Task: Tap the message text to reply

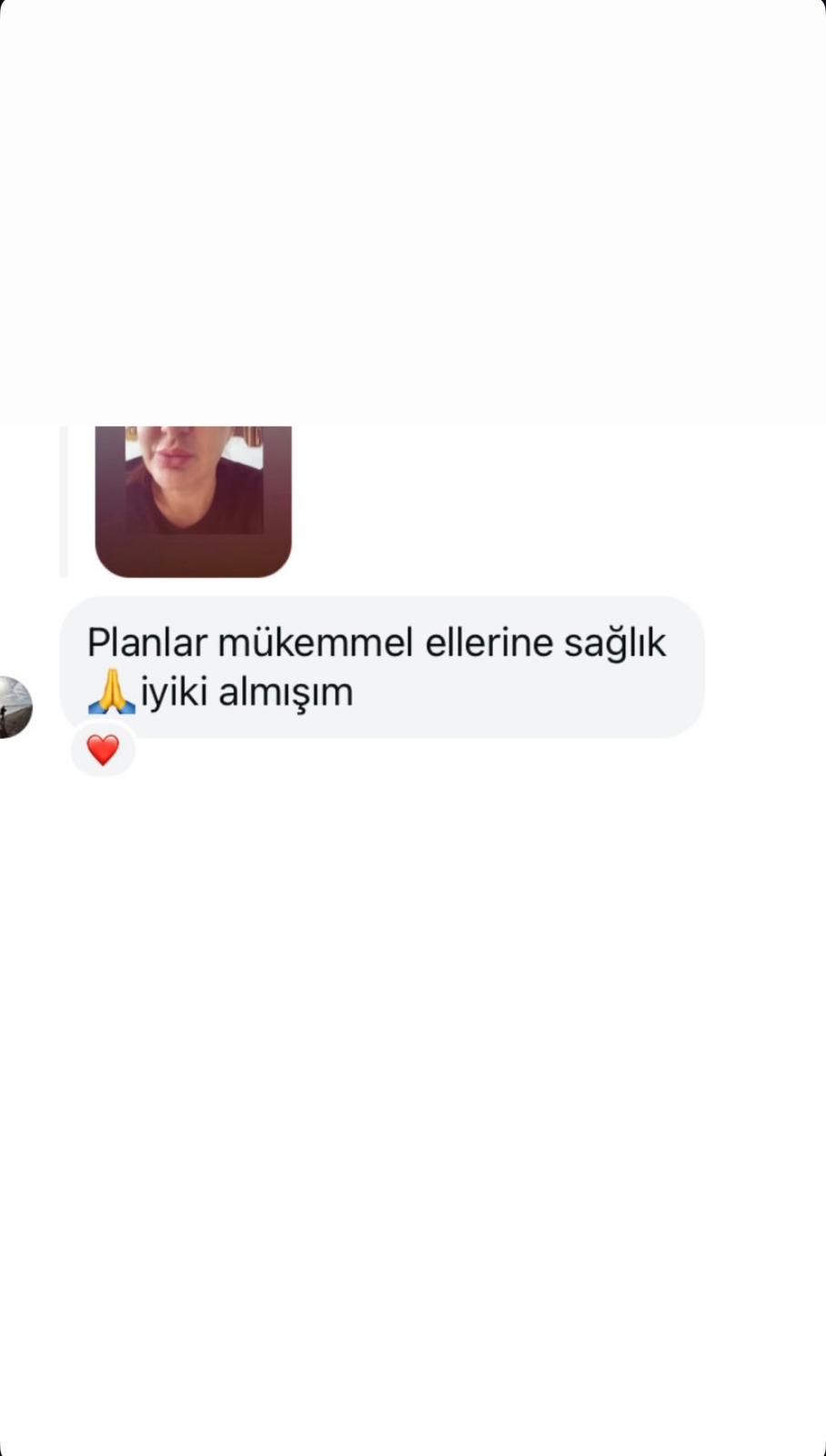Action: [x=376, y=642]
